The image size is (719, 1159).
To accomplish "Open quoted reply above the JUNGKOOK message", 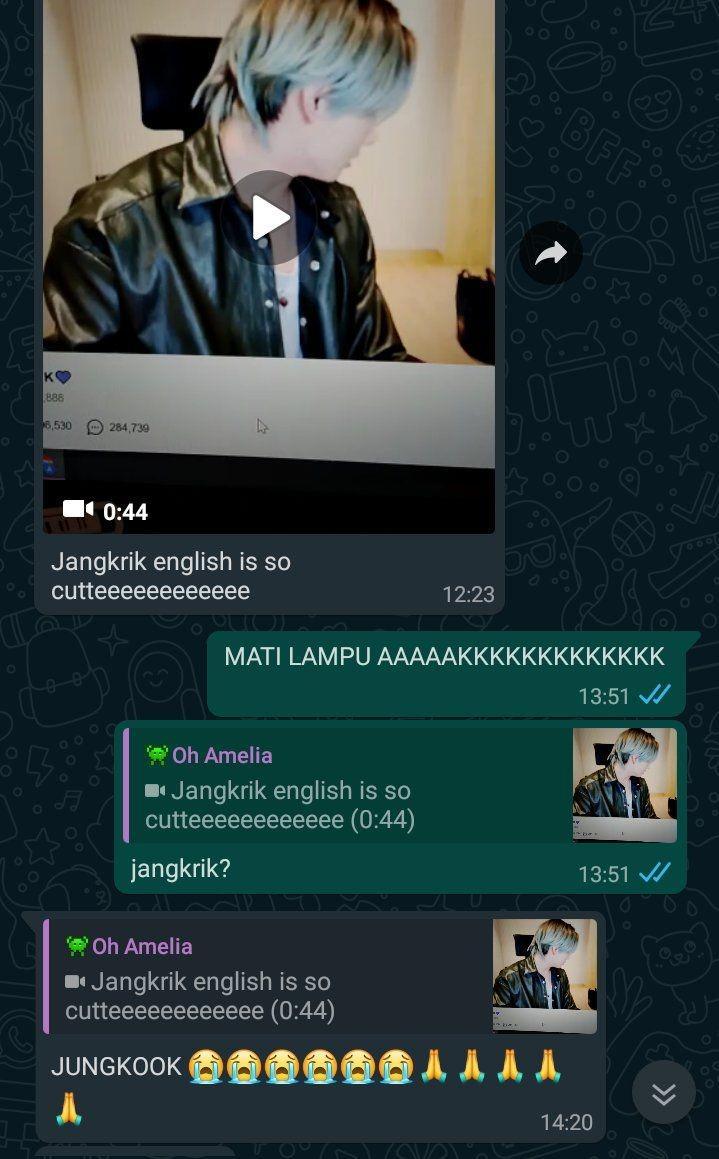I will [x=320, y=976].
